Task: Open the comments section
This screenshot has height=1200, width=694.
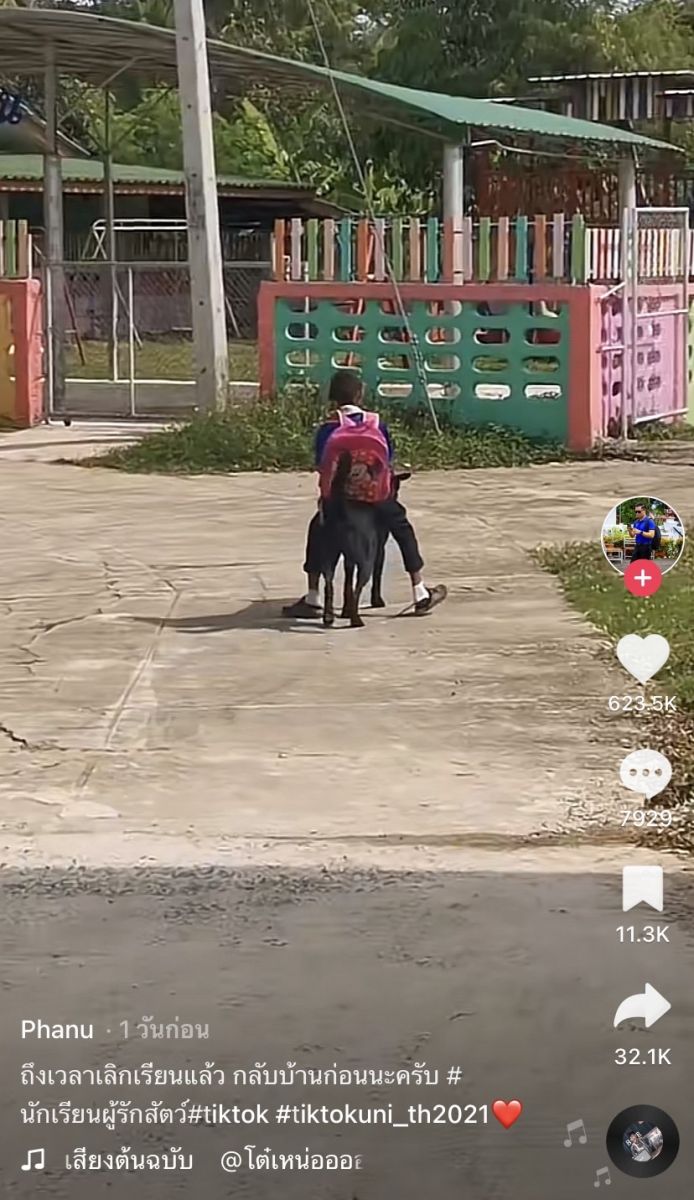Action: tap(644, 774)
